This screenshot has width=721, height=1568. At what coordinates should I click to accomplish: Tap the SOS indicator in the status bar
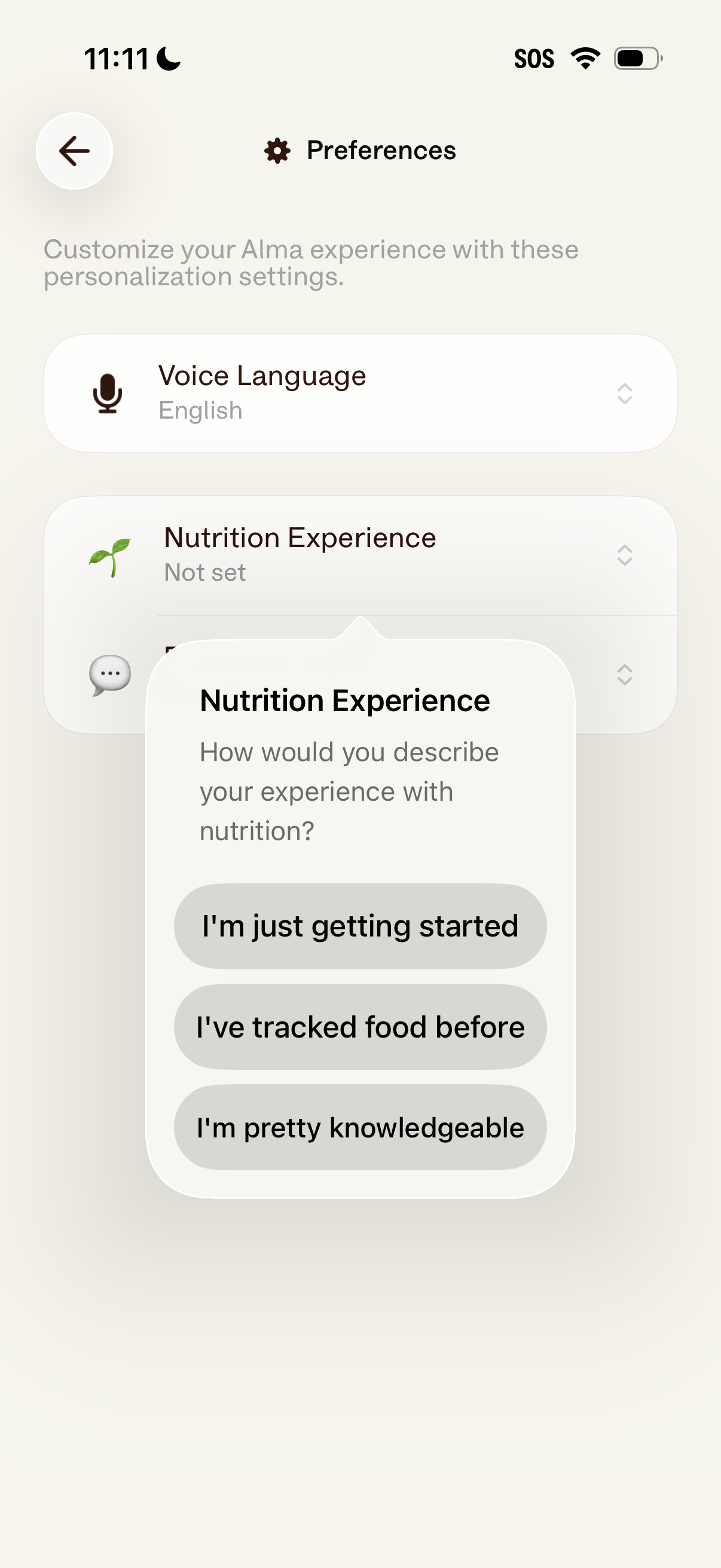(534, 58)
